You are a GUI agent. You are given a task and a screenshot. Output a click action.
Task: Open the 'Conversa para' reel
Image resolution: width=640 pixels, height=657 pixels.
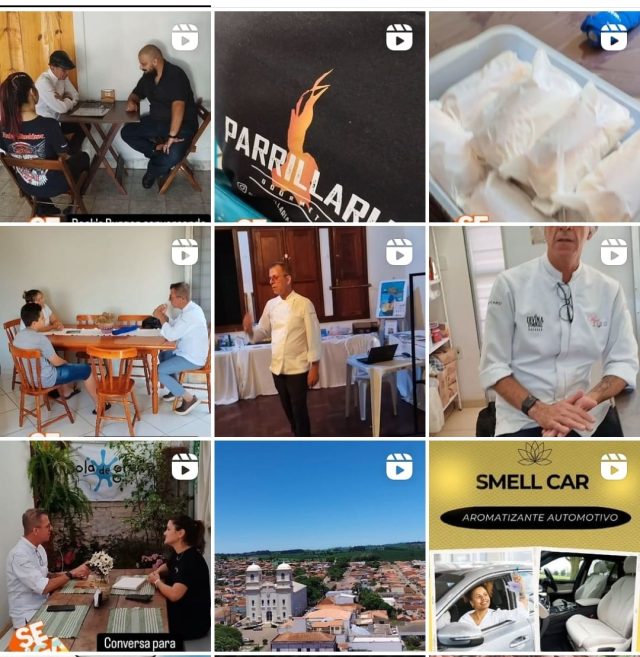105,546
